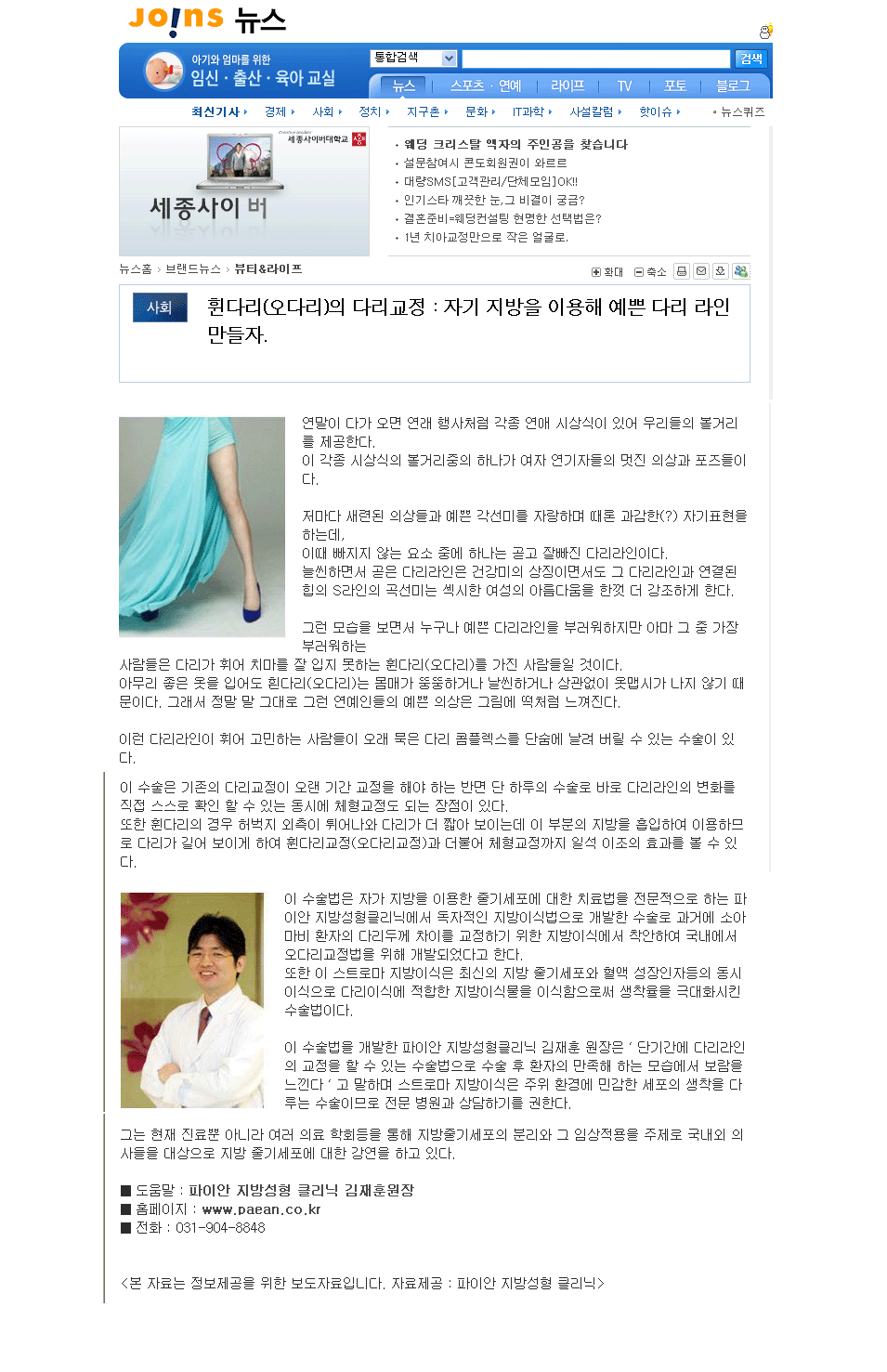Open the 경제 news category

276,111
